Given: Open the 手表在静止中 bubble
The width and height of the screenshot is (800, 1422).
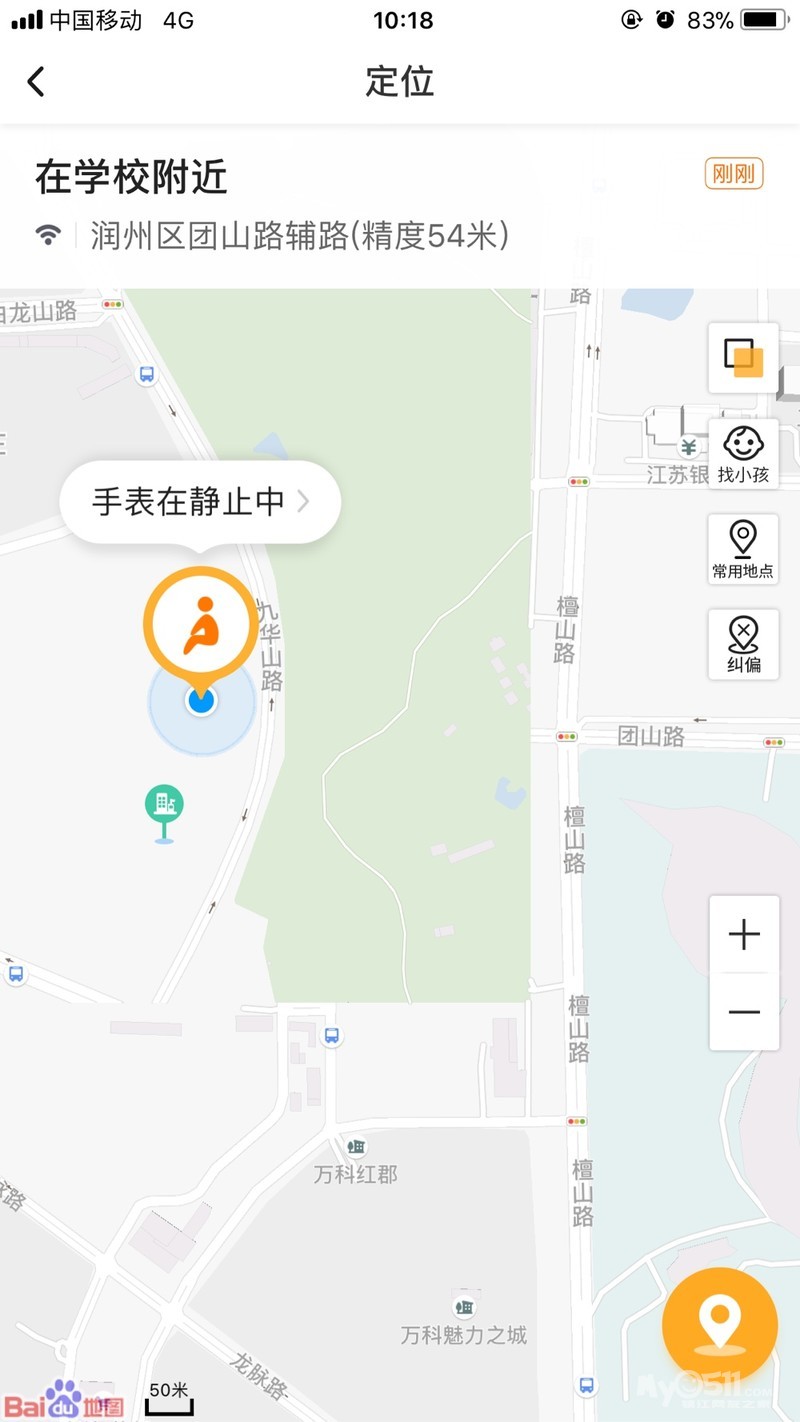Looking at the screenshot, I should (x=200, y=501).
